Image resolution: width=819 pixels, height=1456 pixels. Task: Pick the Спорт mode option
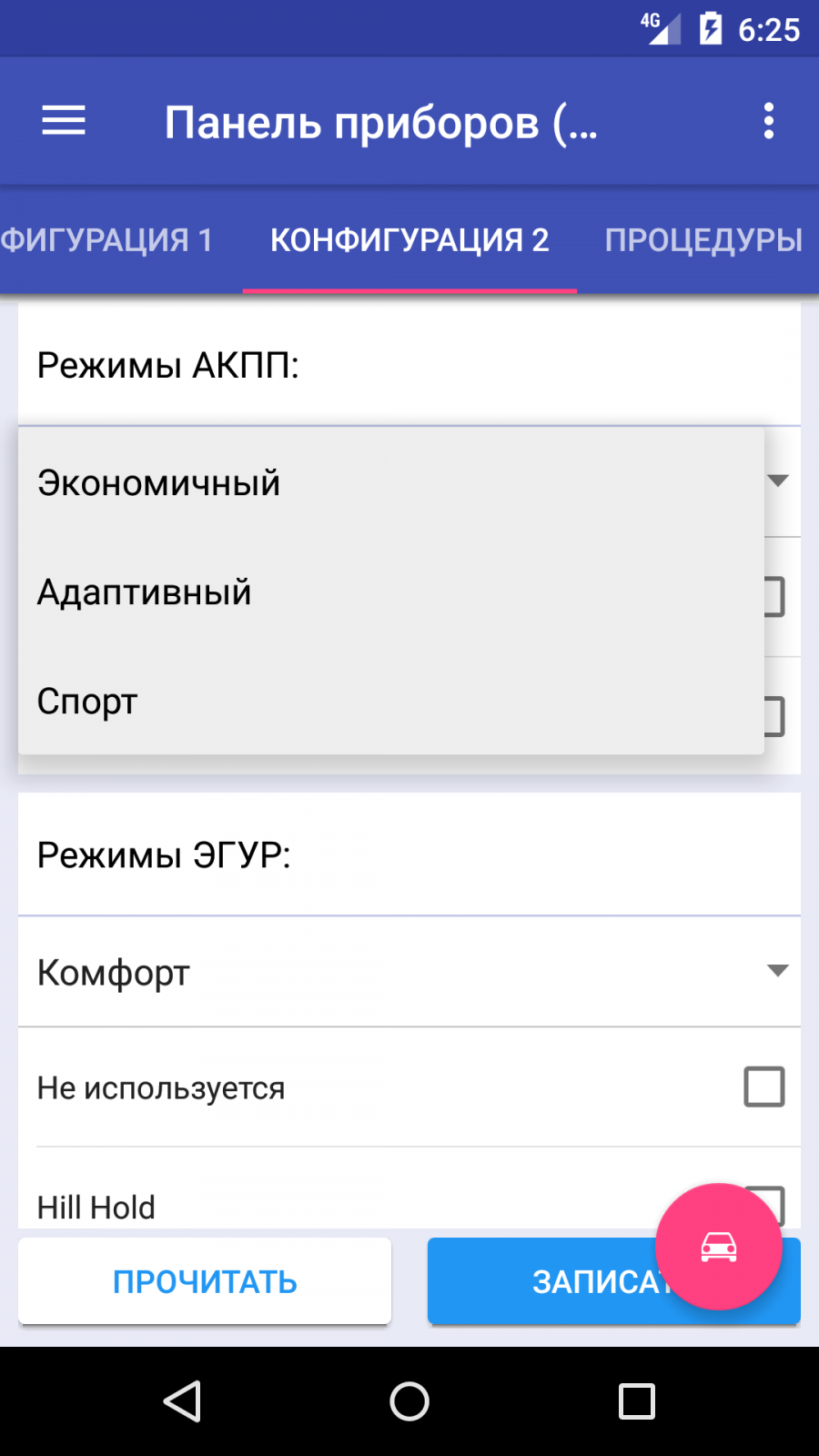click(x=88, y=702)
